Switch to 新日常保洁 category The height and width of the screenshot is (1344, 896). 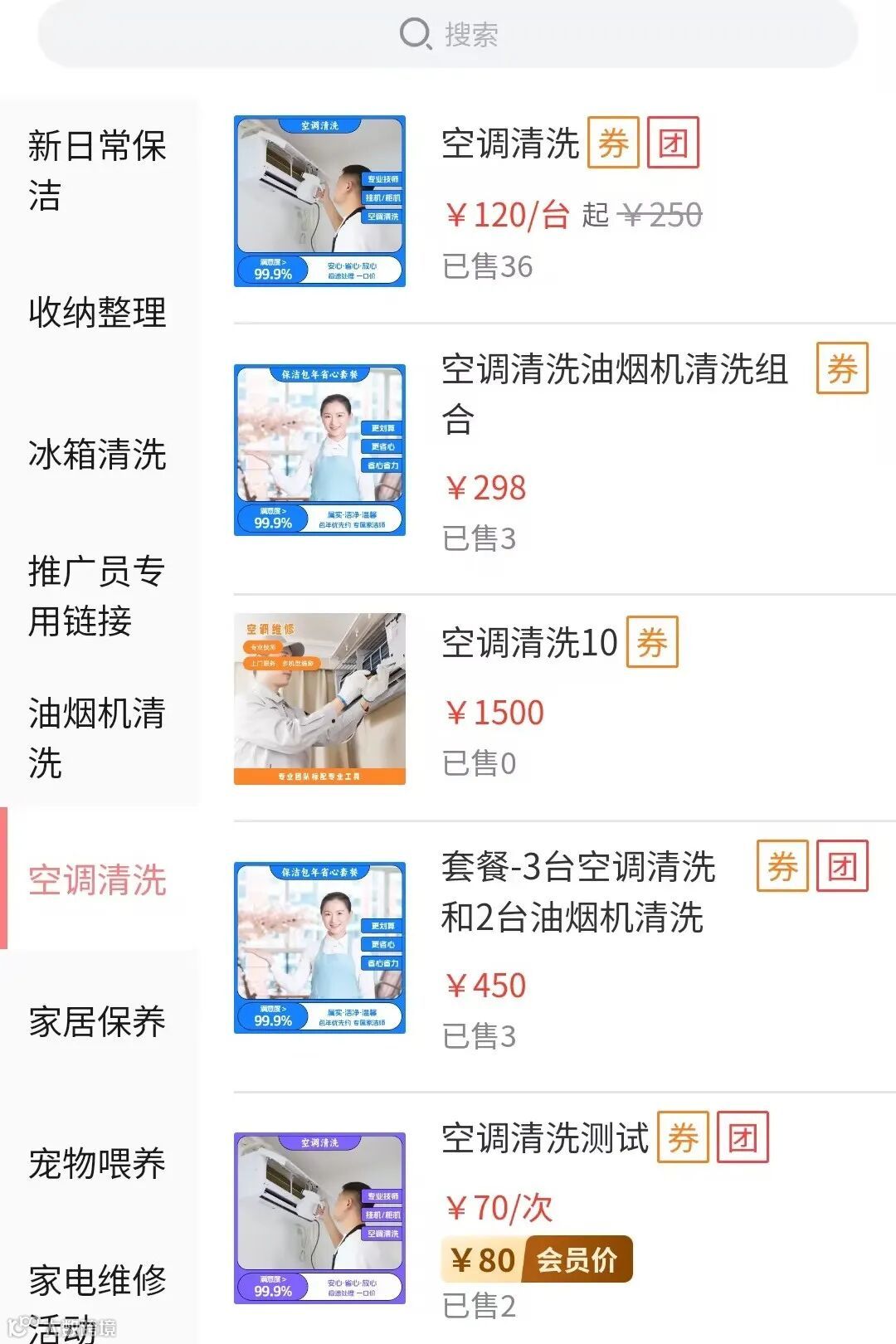pyautogui.click(x=97, y=170)
